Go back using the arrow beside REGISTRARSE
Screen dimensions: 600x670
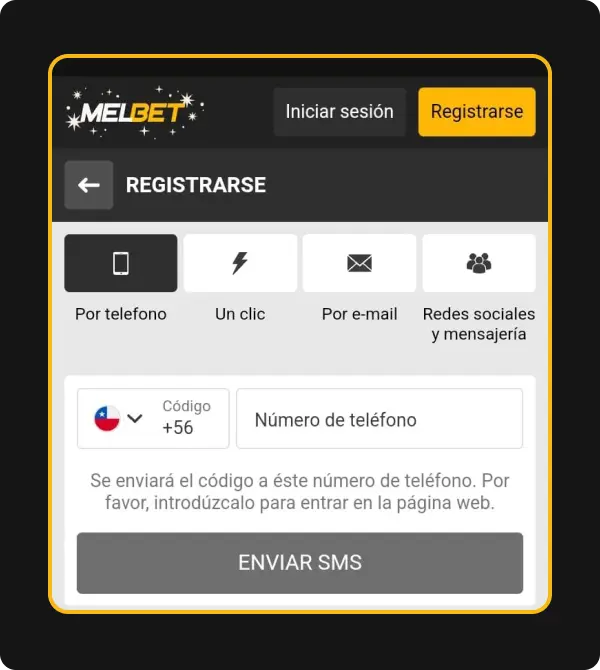pyautogui.click(x=89, y=185)
